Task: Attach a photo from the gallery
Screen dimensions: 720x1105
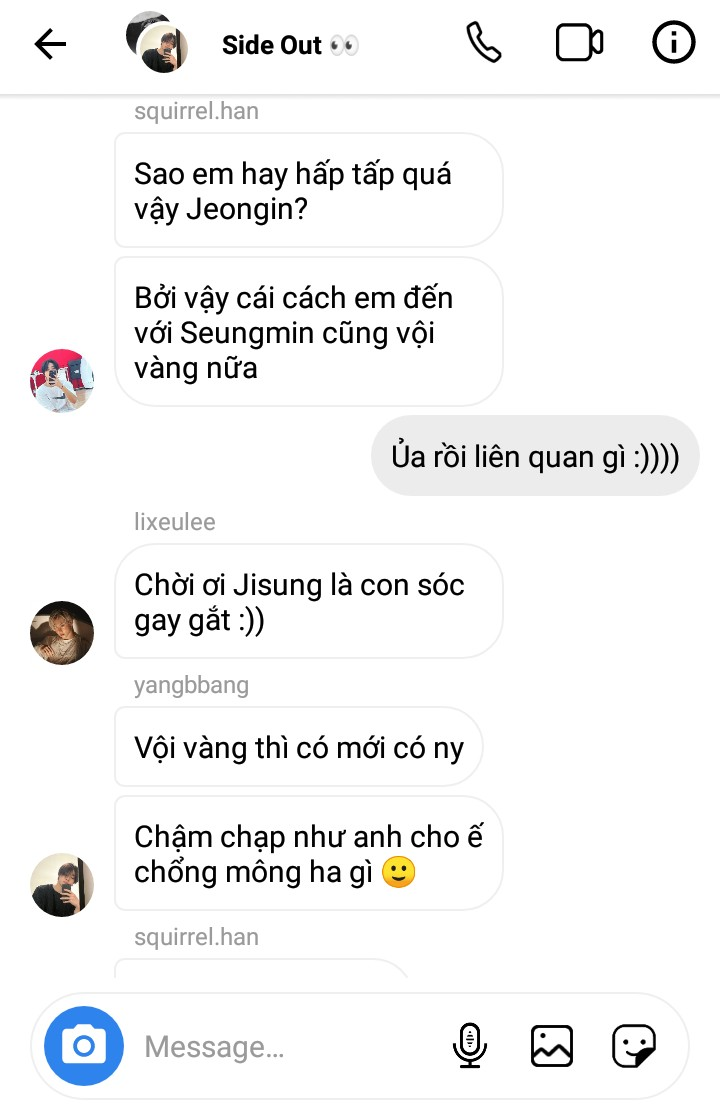Action: [552, 1046]
